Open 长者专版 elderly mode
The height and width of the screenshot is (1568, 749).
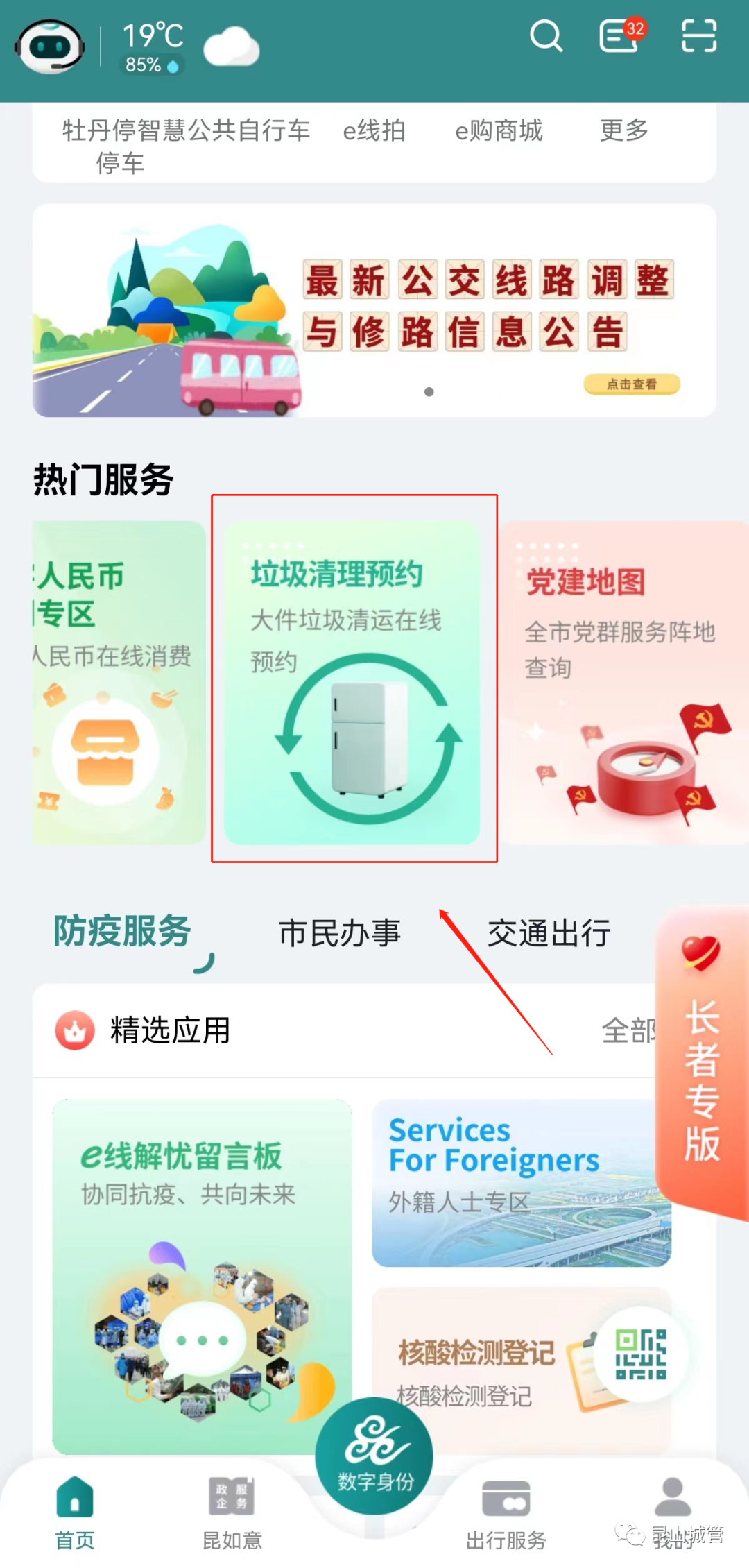[702, 1062]
